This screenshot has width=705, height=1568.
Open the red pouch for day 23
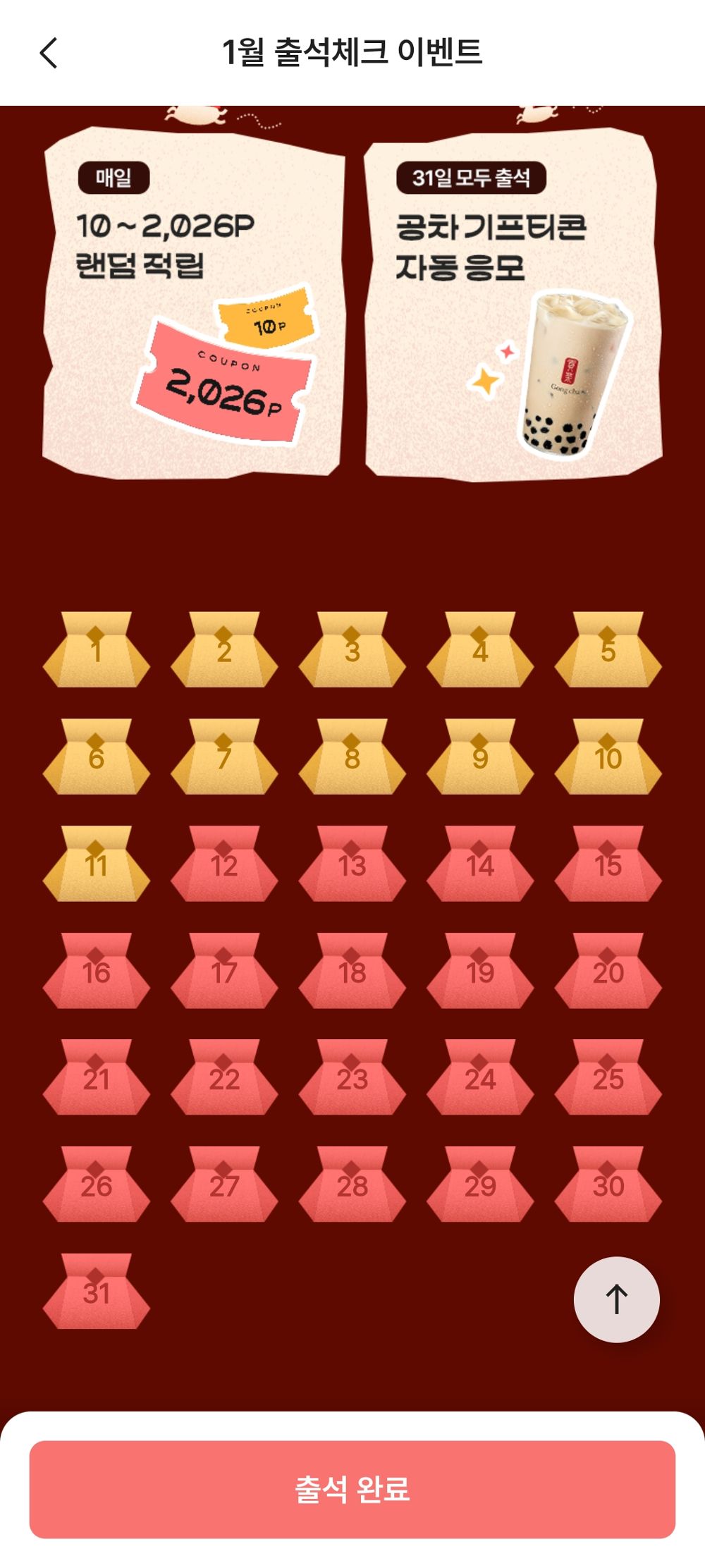tap(352, 1079)
